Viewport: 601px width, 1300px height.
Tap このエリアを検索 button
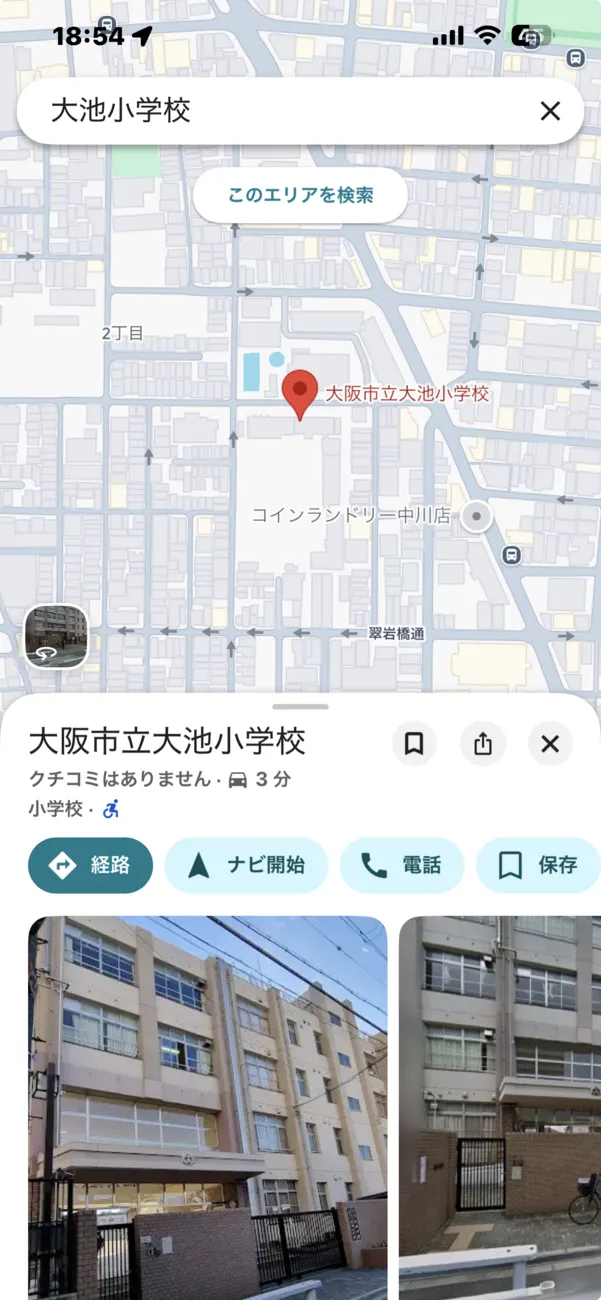(x=300, y=195)
